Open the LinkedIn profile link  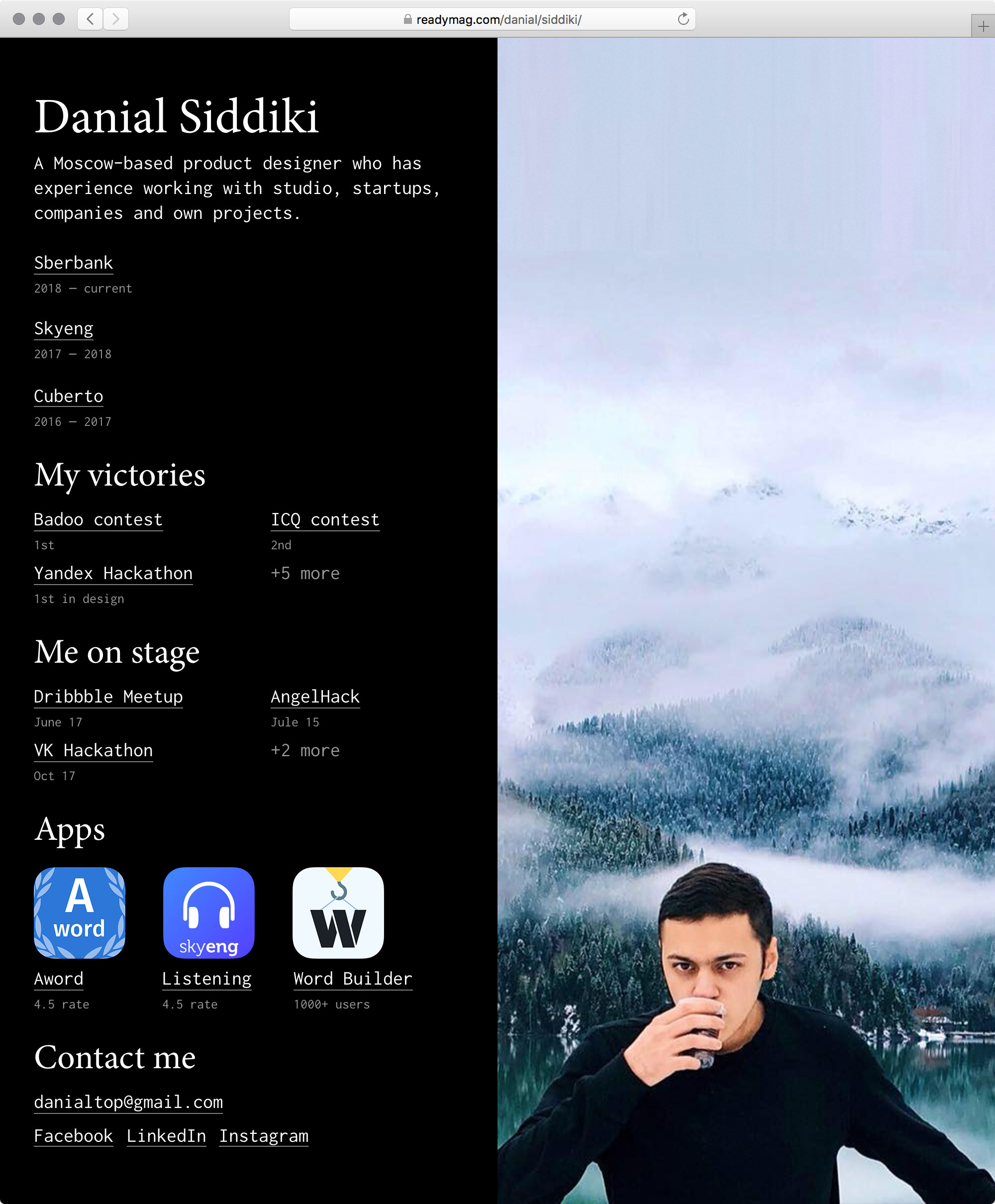point(166,1136)
